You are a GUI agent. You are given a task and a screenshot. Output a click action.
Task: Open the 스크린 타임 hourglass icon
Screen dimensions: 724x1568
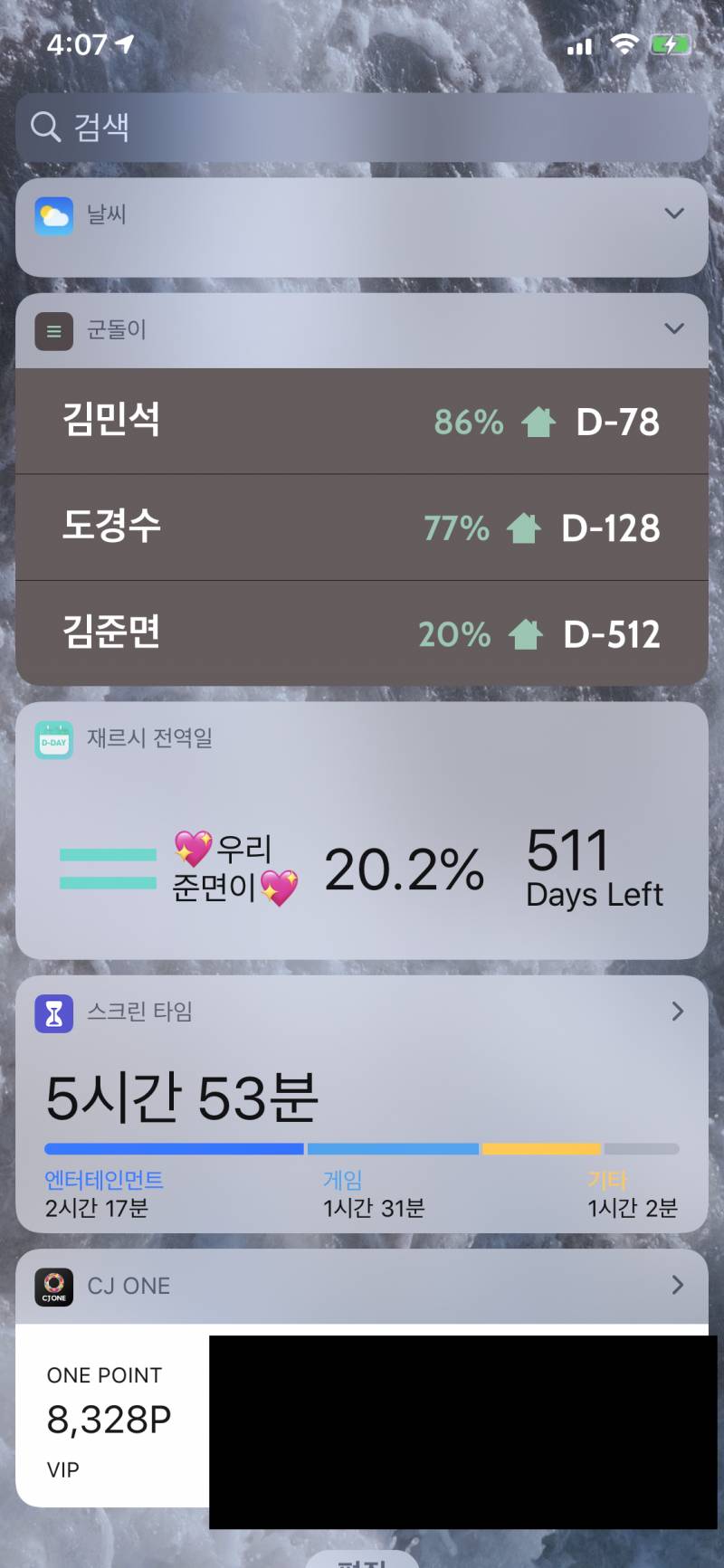(53, 1012)
